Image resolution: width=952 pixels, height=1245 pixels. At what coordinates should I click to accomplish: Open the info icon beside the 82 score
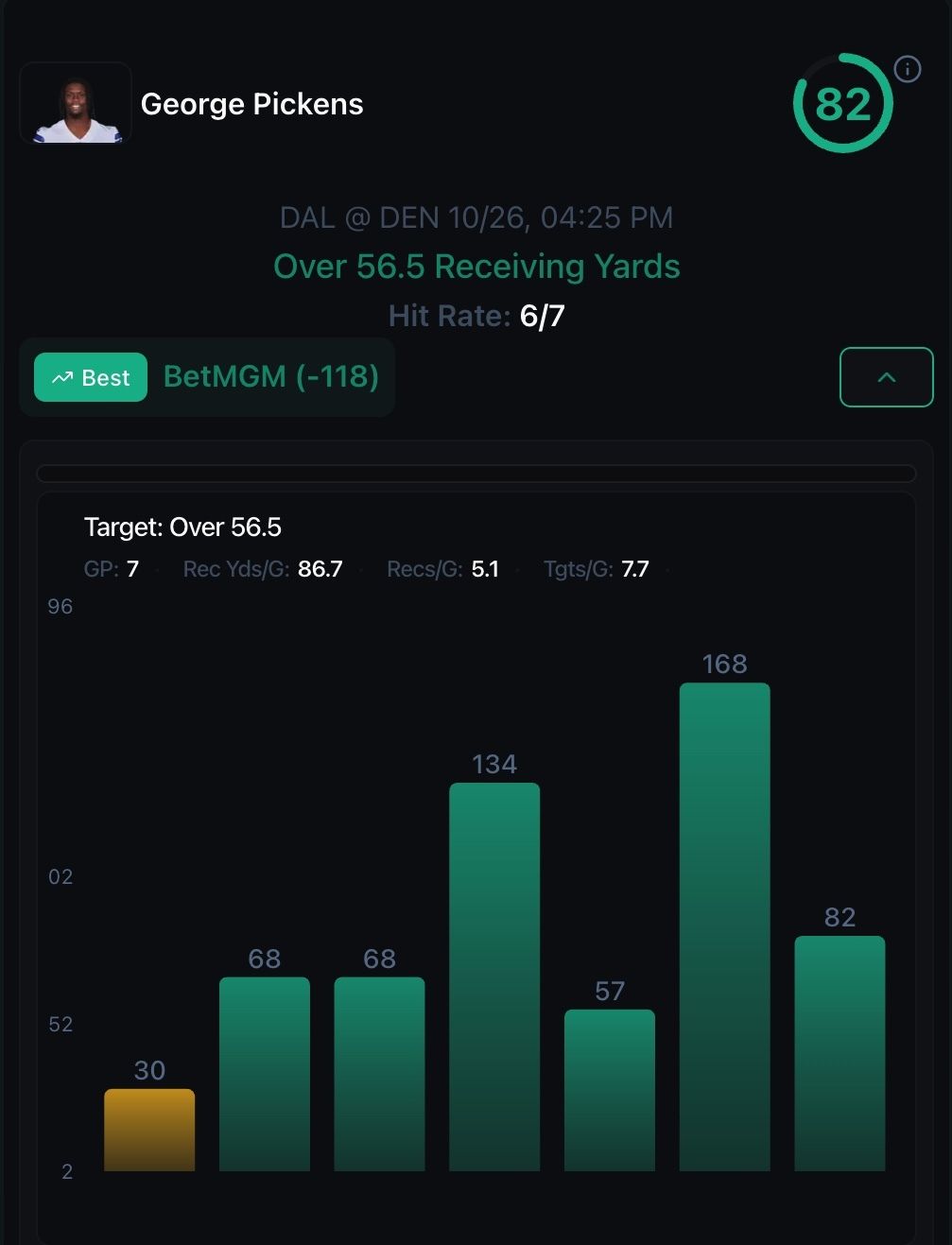[x=908, y=69]
